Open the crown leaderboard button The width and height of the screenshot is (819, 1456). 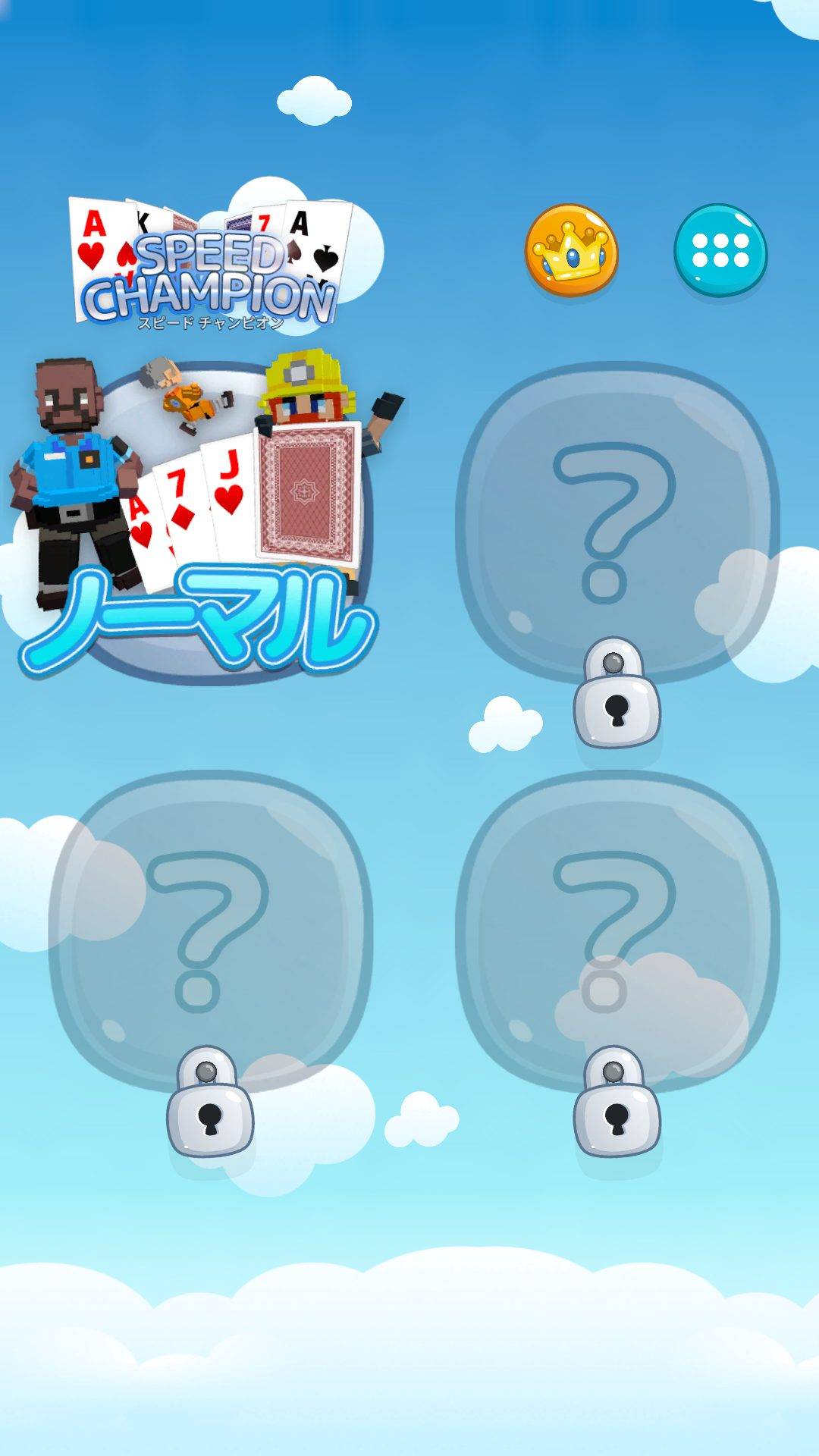(572, 251)
